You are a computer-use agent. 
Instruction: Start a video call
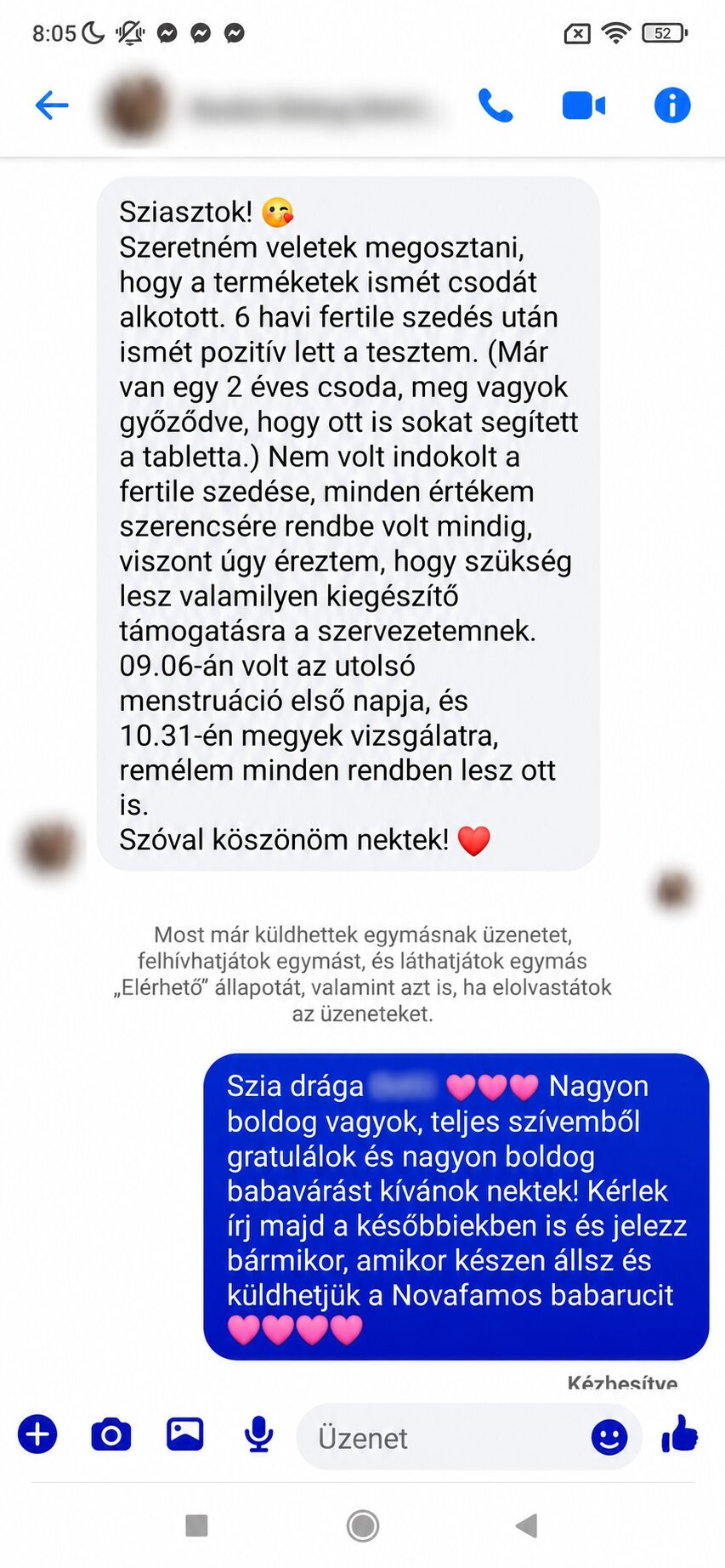tap(584, 105)
